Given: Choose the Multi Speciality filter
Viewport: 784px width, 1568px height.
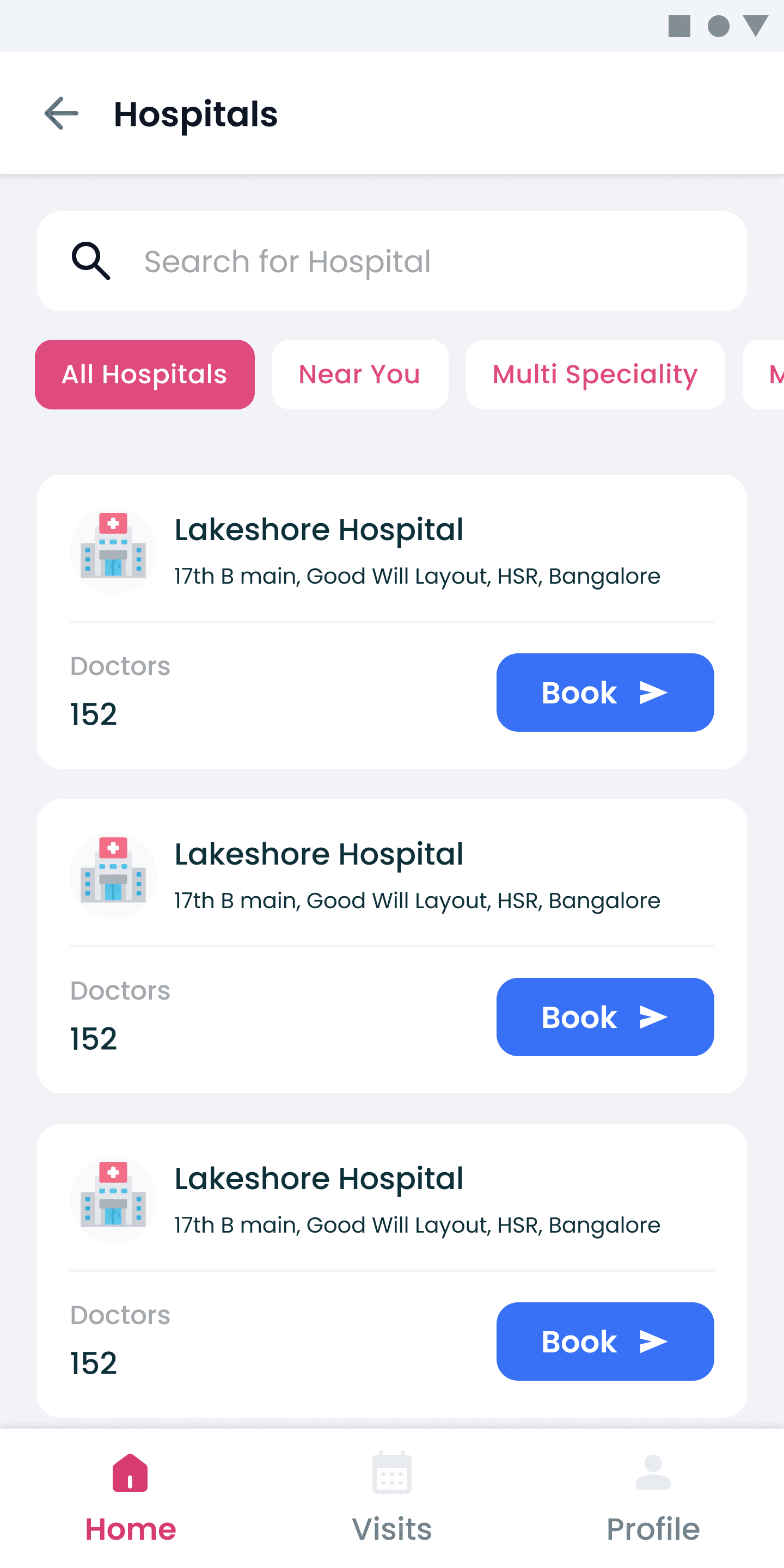Looking at the screenshot, I should tap(595, 375).
